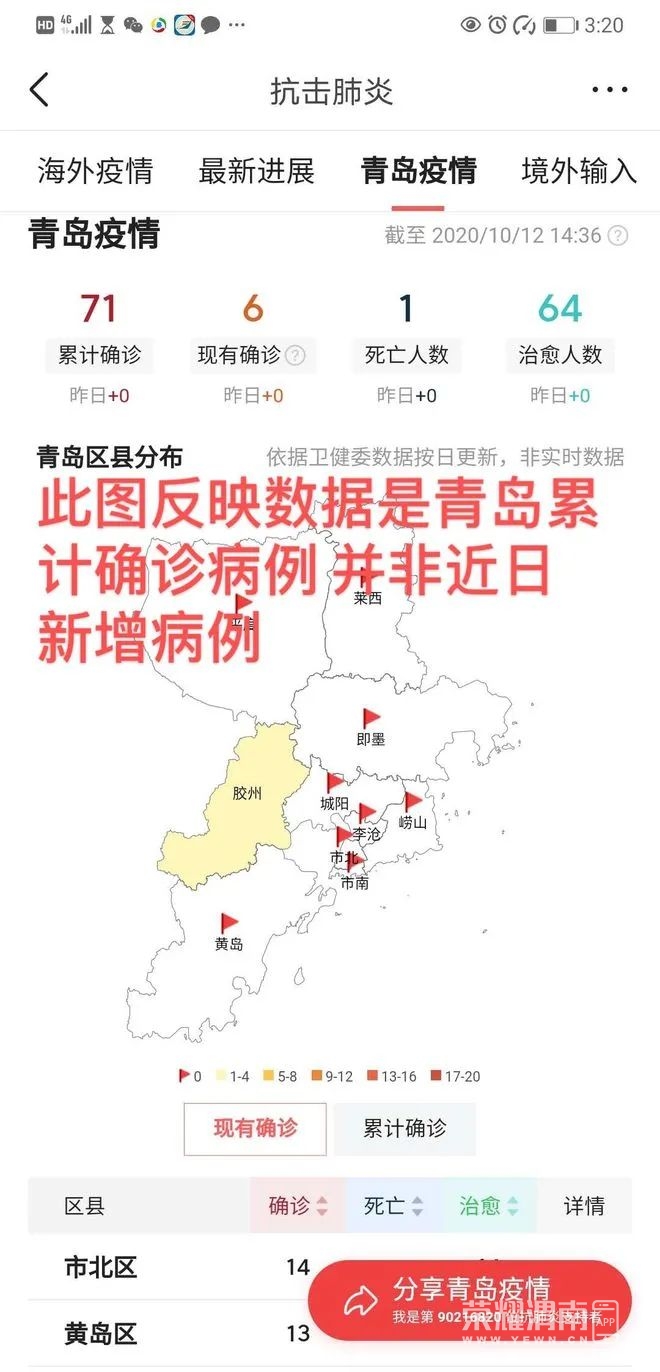Sort the table by 确诊 column
This screenshot has width=660, height=1372.
pyautogui.click(x=297, y=1206)
